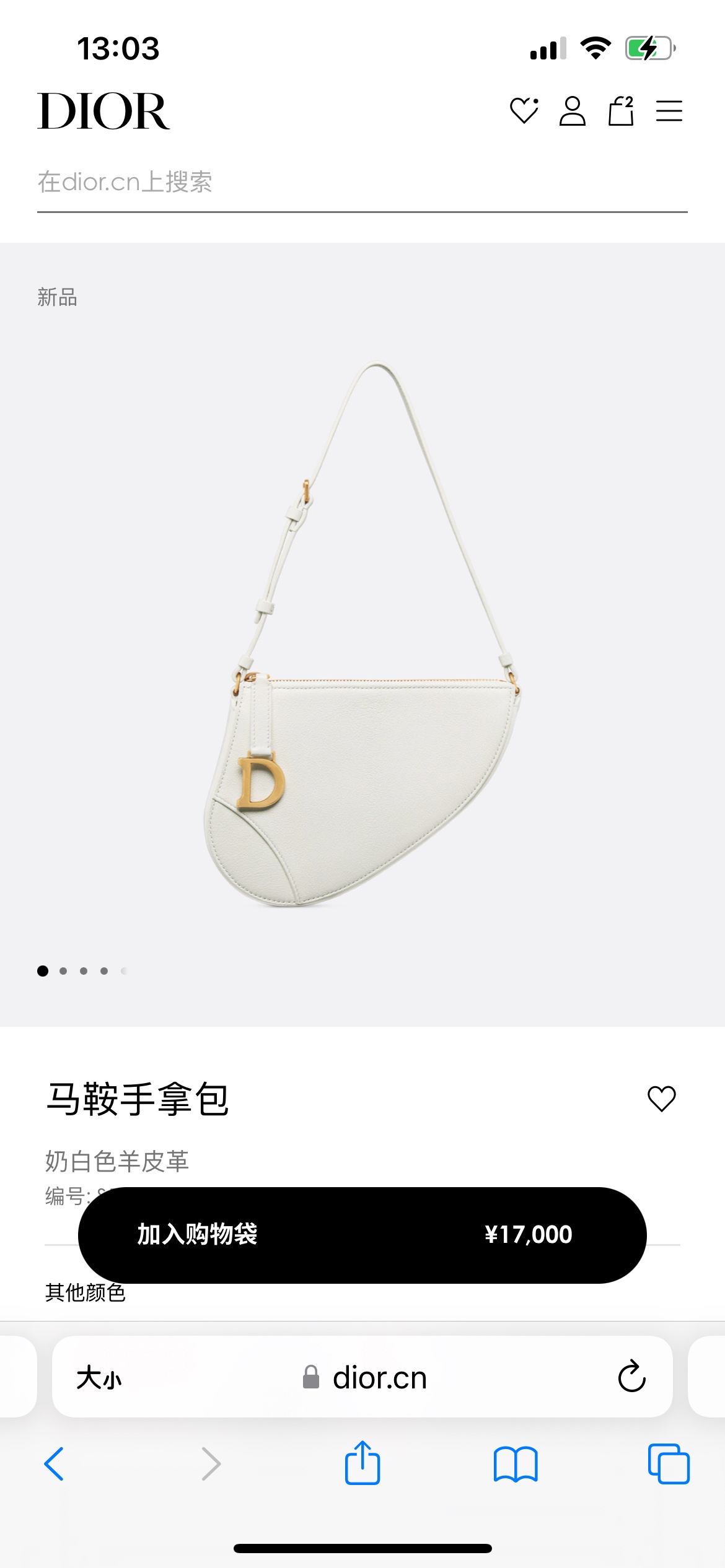Image resolution: width=725 pixels, height=1568 pixels.
Task: Open the product image full view
Action: click(x=362, y=635)
